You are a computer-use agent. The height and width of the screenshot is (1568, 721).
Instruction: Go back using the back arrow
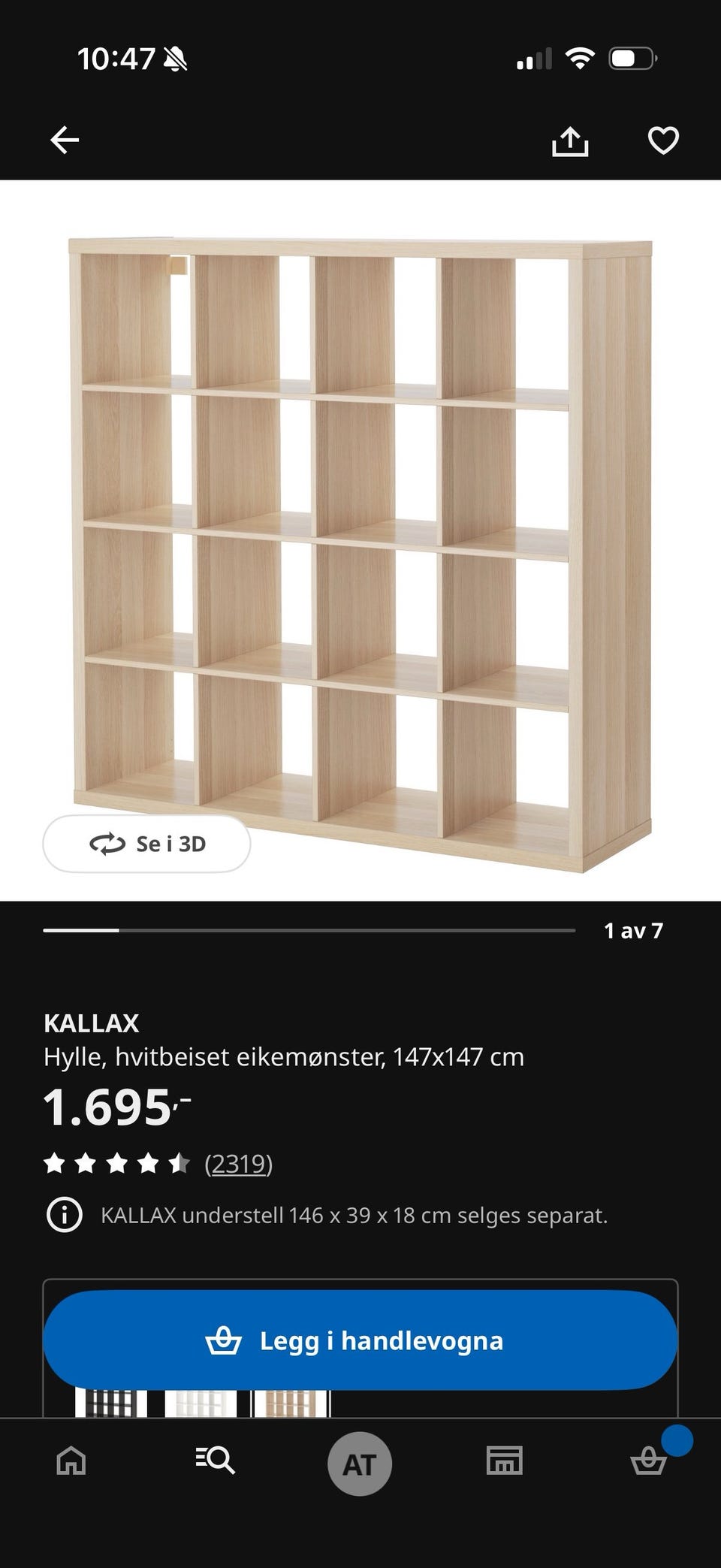click(65, 140)
